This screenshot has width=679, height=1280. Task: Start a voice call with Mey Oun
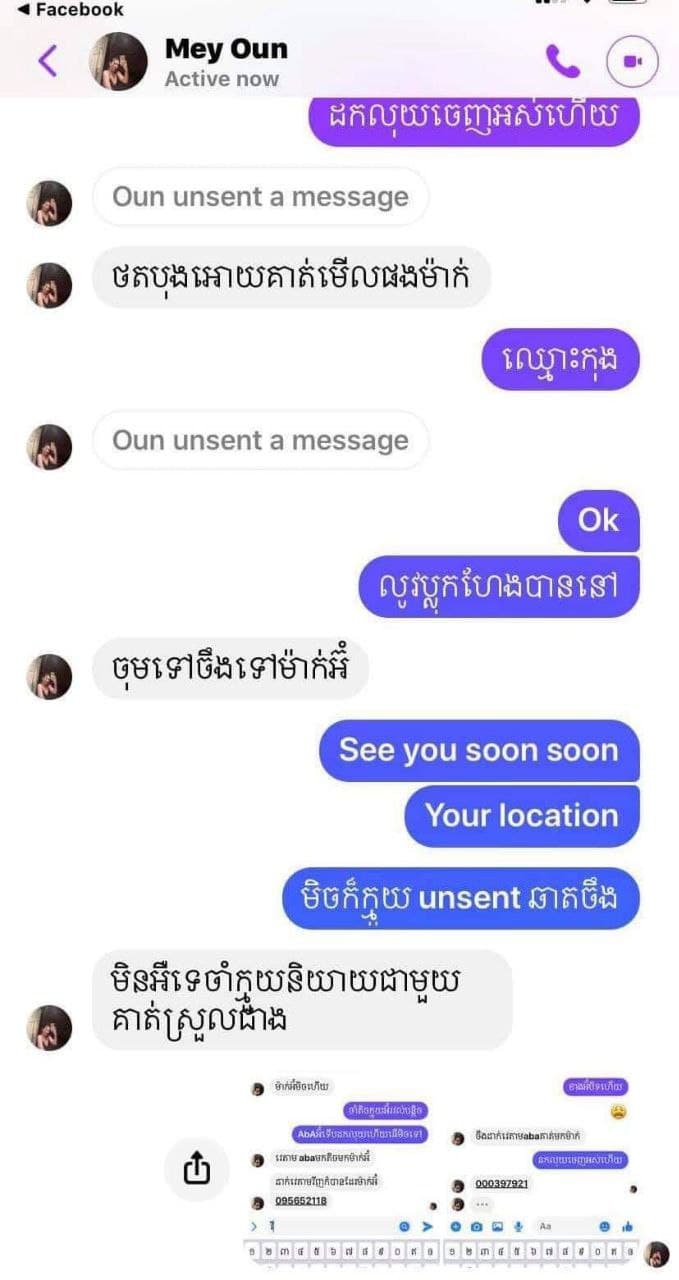562,62
